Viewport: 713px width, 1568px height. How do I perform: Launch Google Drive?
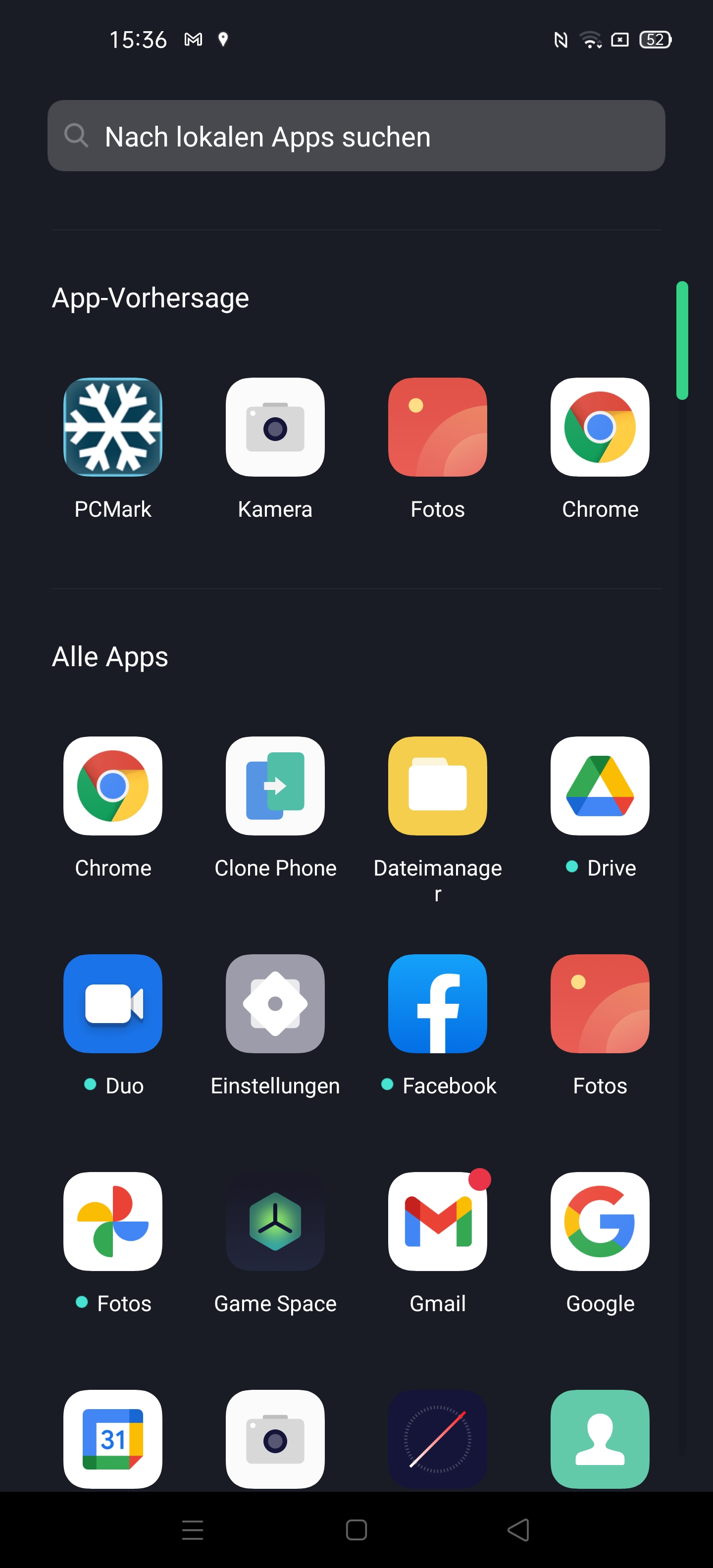click(600, 786)
